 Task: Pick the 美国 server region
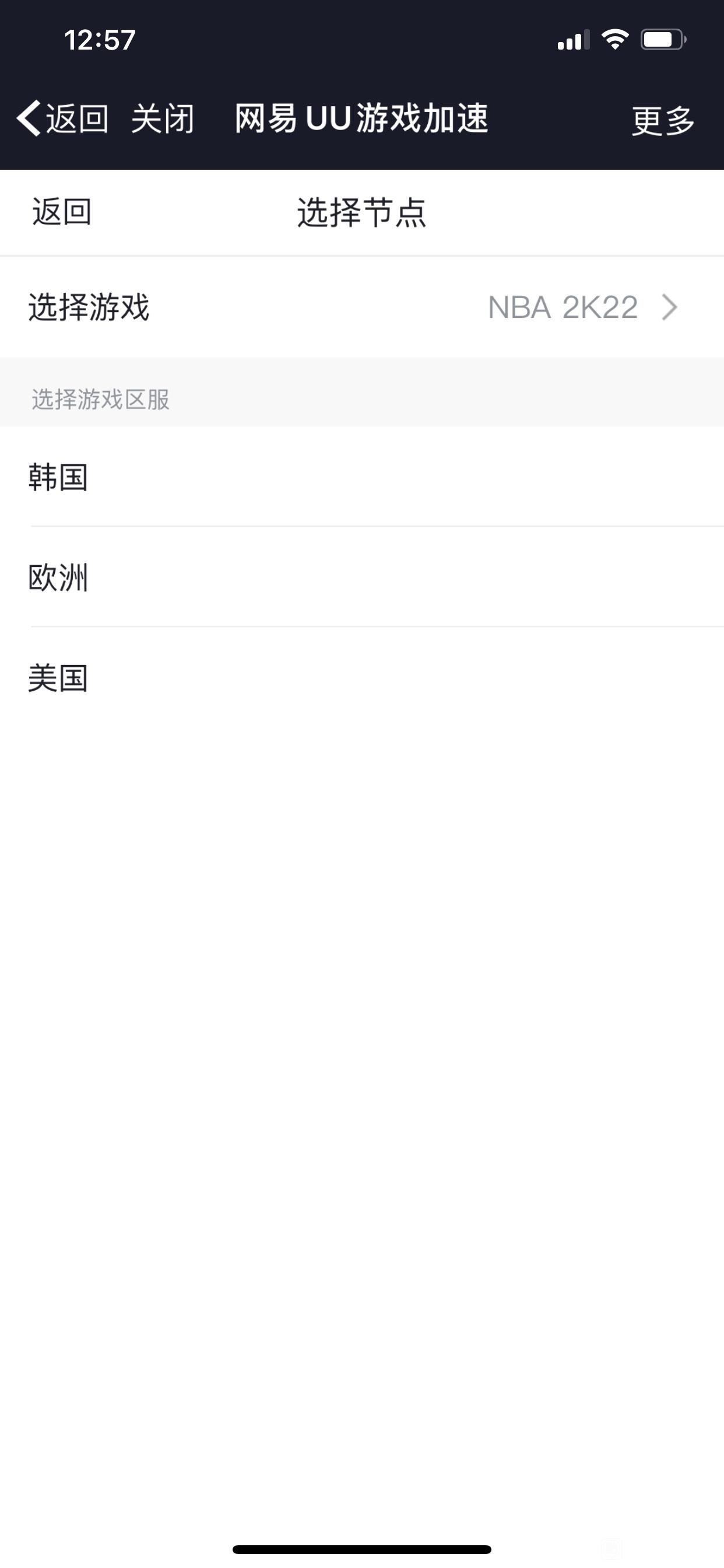pyautogui.click(x=362, y=677)
